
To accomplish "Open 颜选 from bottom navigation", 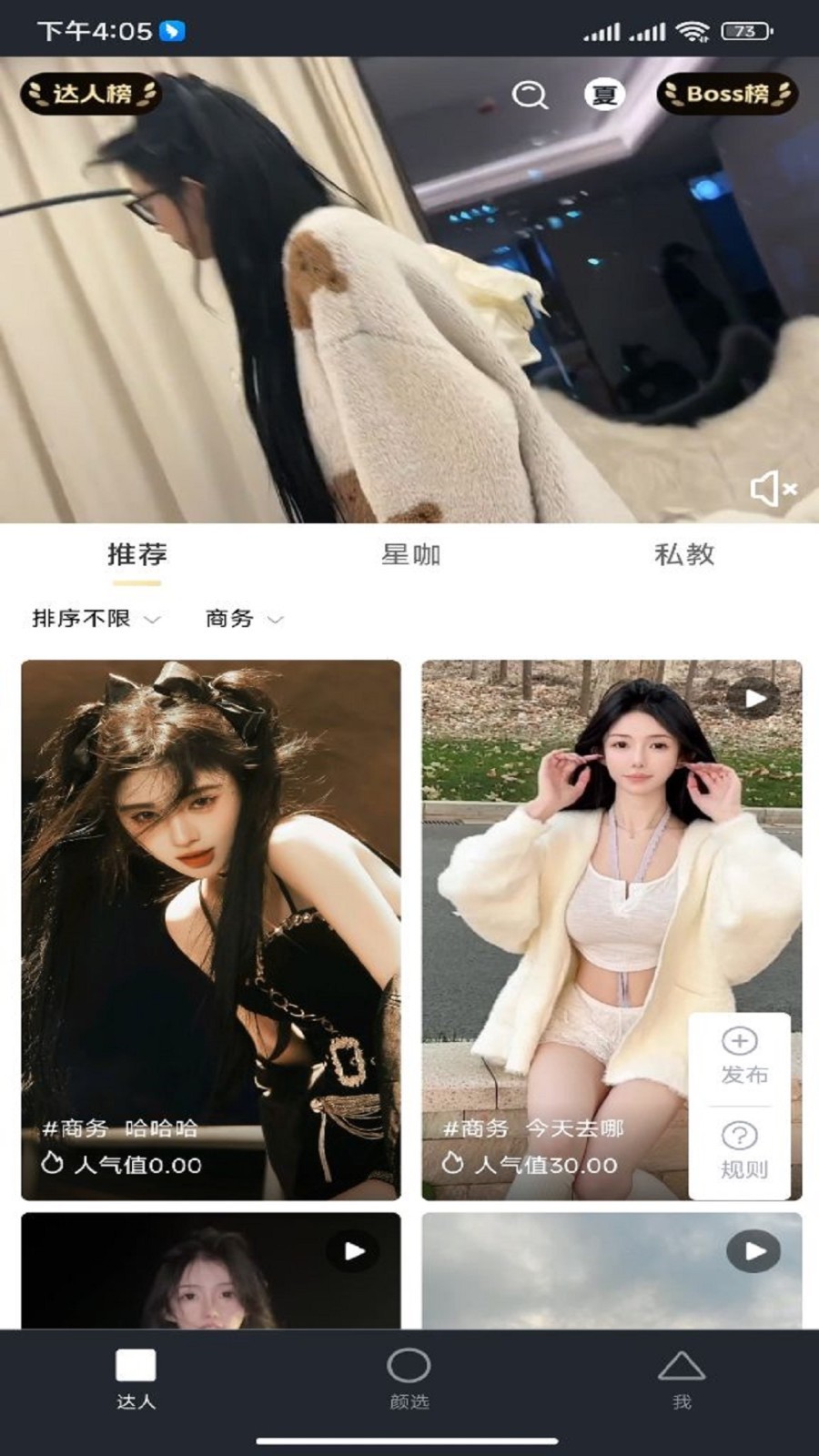I will [x=409, y=1379].
